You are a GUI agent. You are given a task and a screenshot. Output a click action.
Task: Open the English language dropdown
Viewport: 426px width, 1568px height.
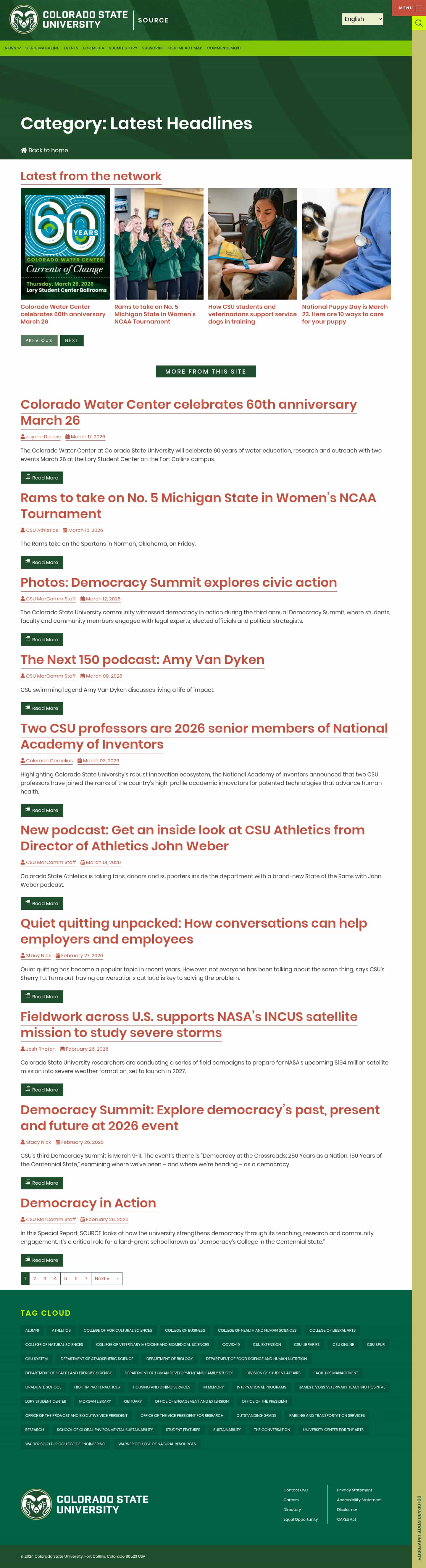pos(362,19)
